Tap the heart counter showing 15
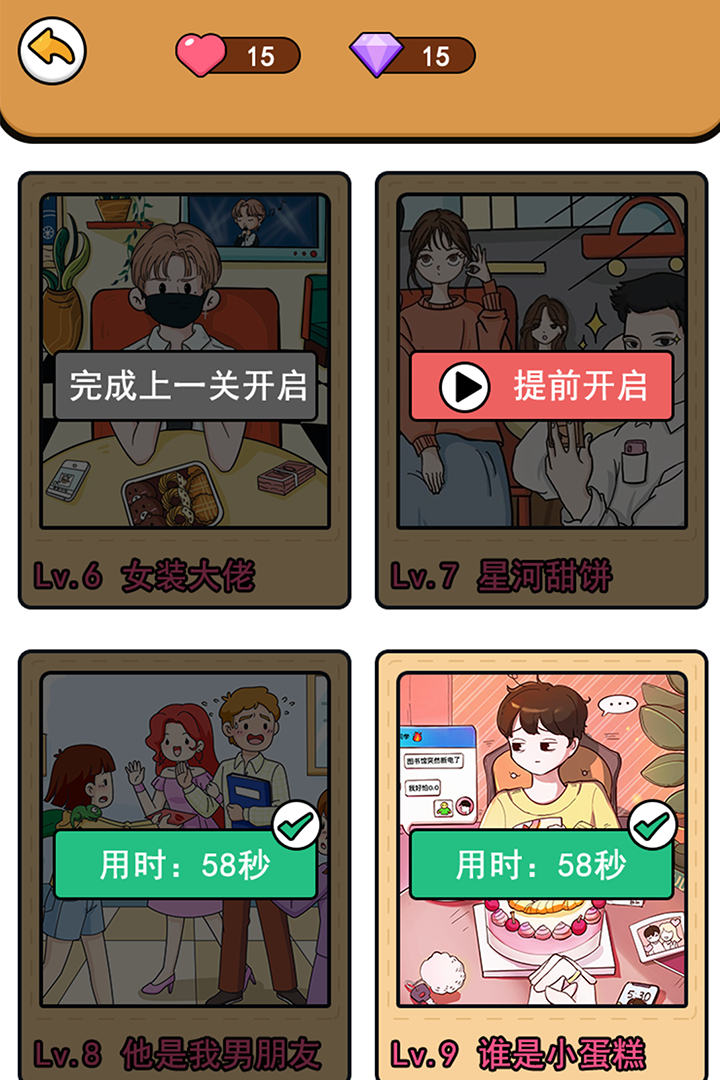 pos(239,56)
